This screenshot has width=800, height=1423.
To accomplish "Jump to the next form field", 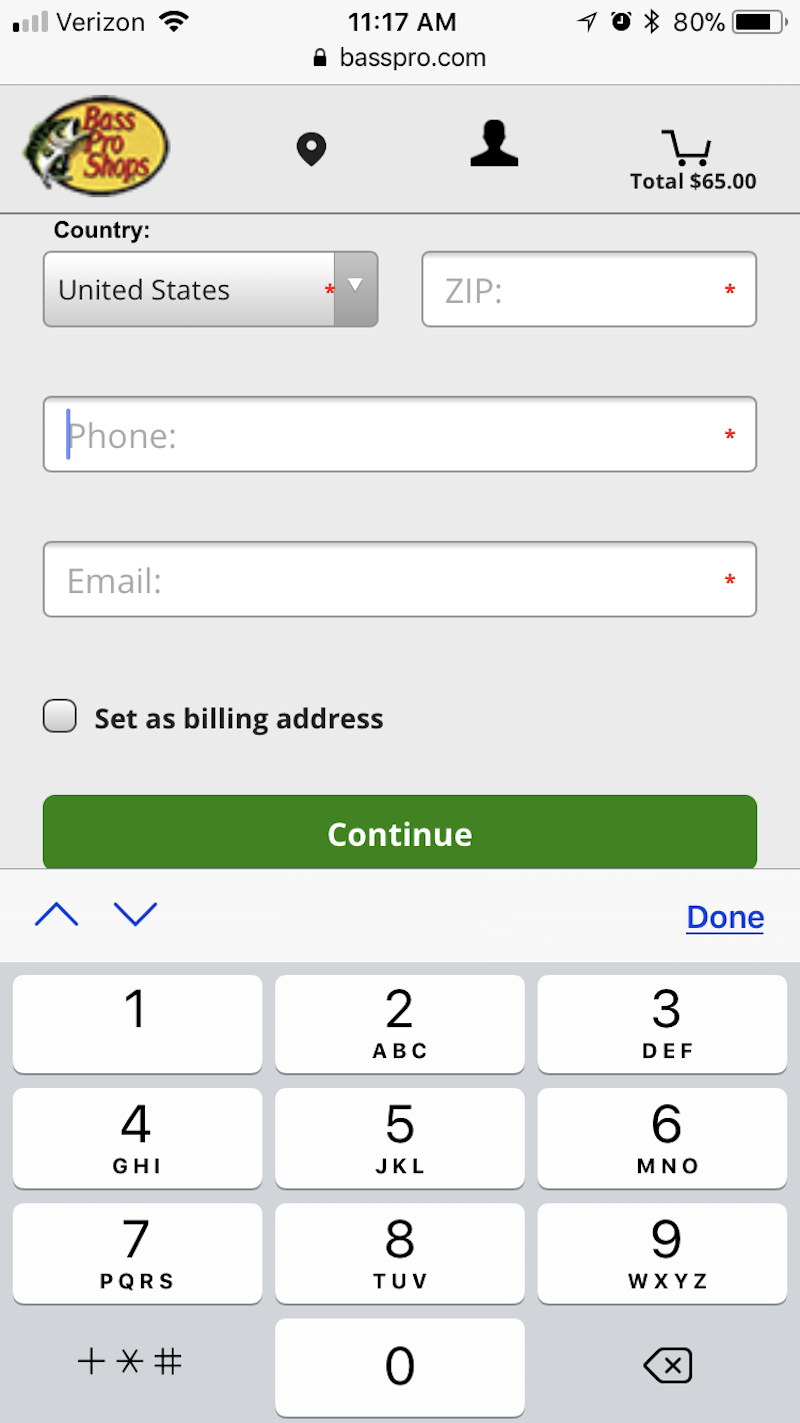I will pos(136,914).
